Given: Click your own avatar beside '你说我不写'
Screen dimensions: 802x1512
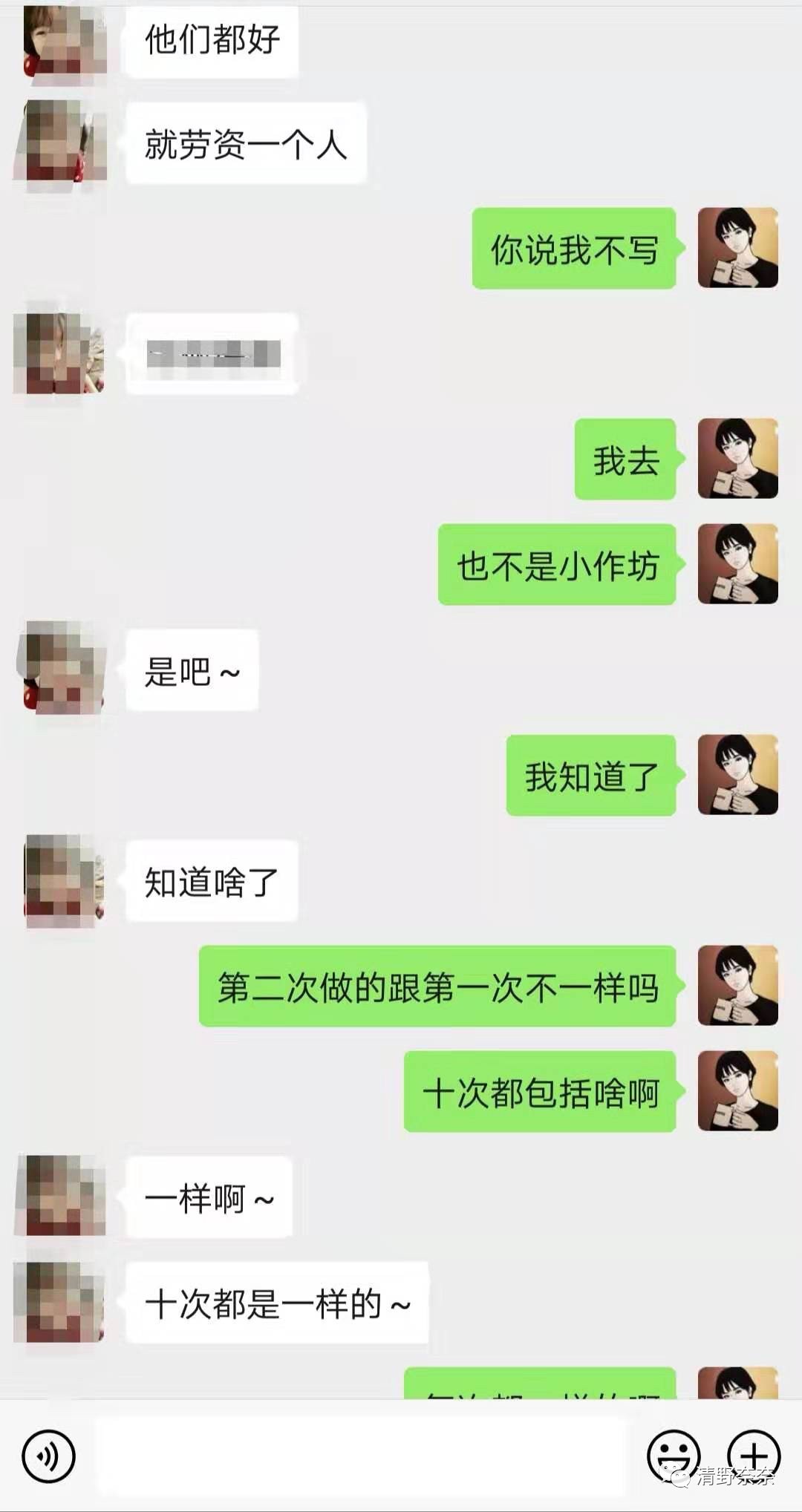Looking at the screenshot, I should (x=739, y=249).
